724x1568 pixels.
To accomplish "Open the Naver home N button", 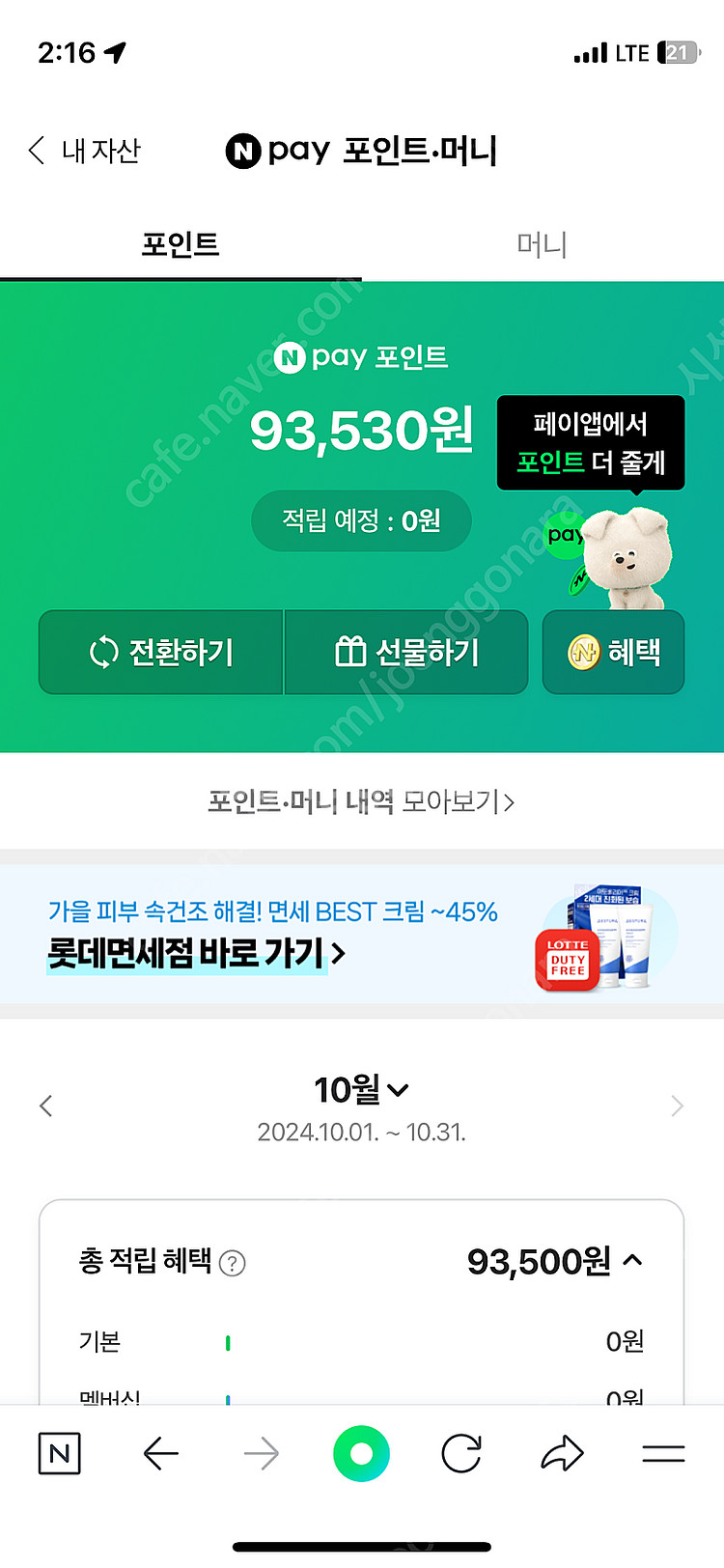I will tap(60, 1453).
